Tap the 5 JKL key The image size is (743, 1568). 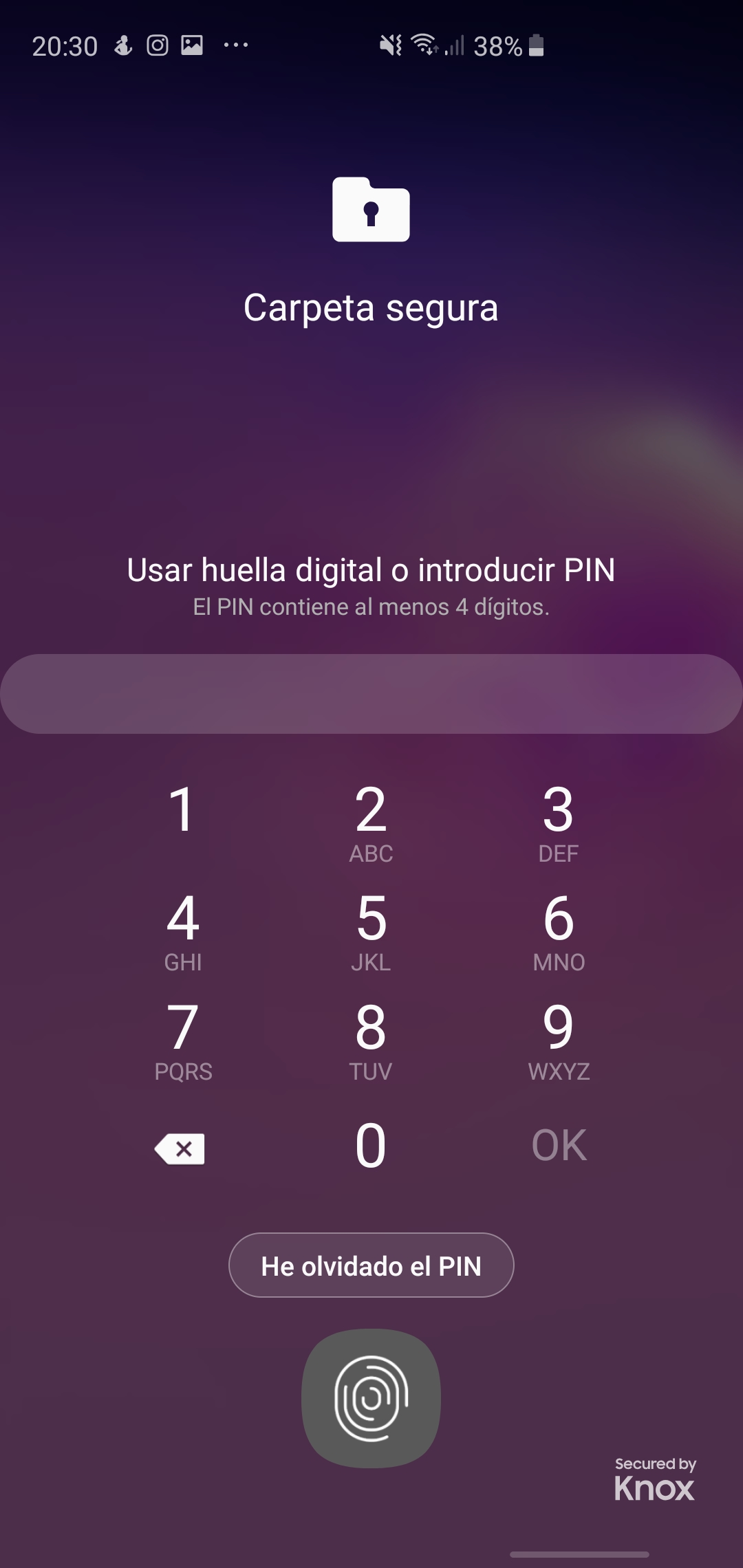click(x=371, y=931)
